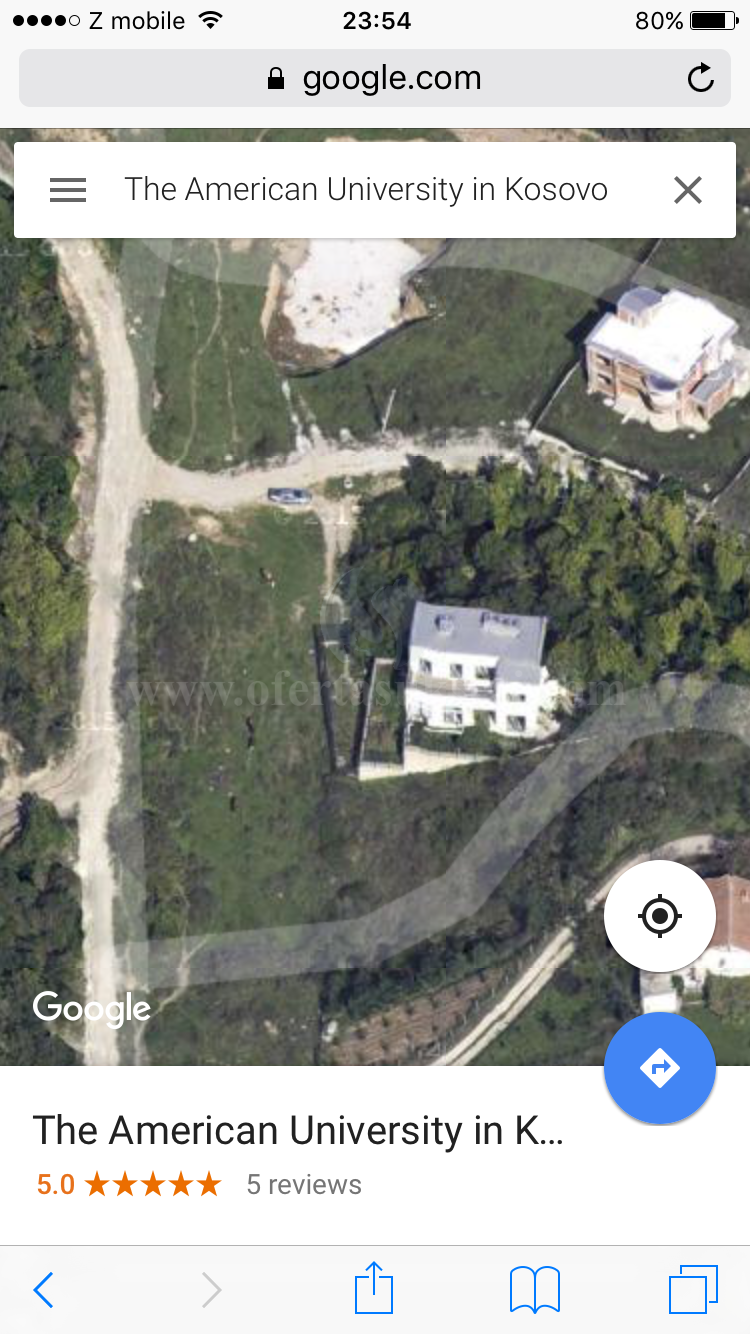This screenshot has width=750, height=1334.
Task: Clear the search with the X button
Action: [688, 190]
